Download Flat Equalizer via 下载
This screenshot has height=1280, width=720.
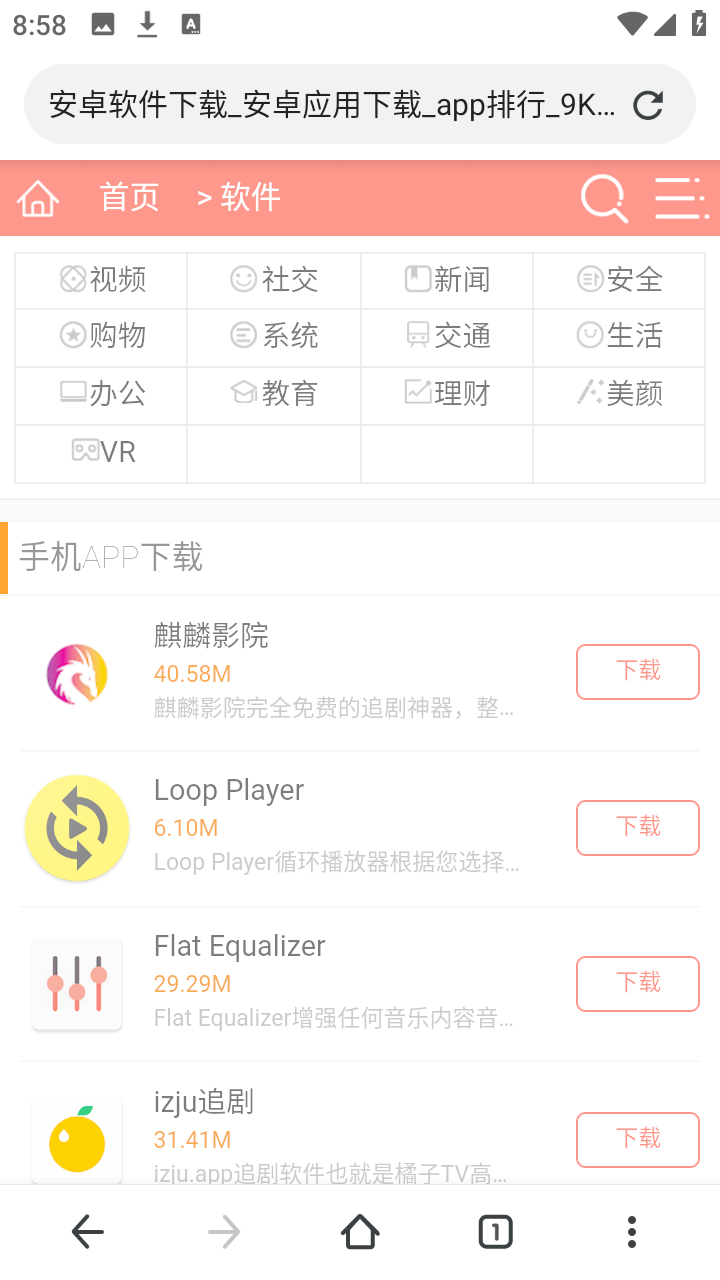637,983
